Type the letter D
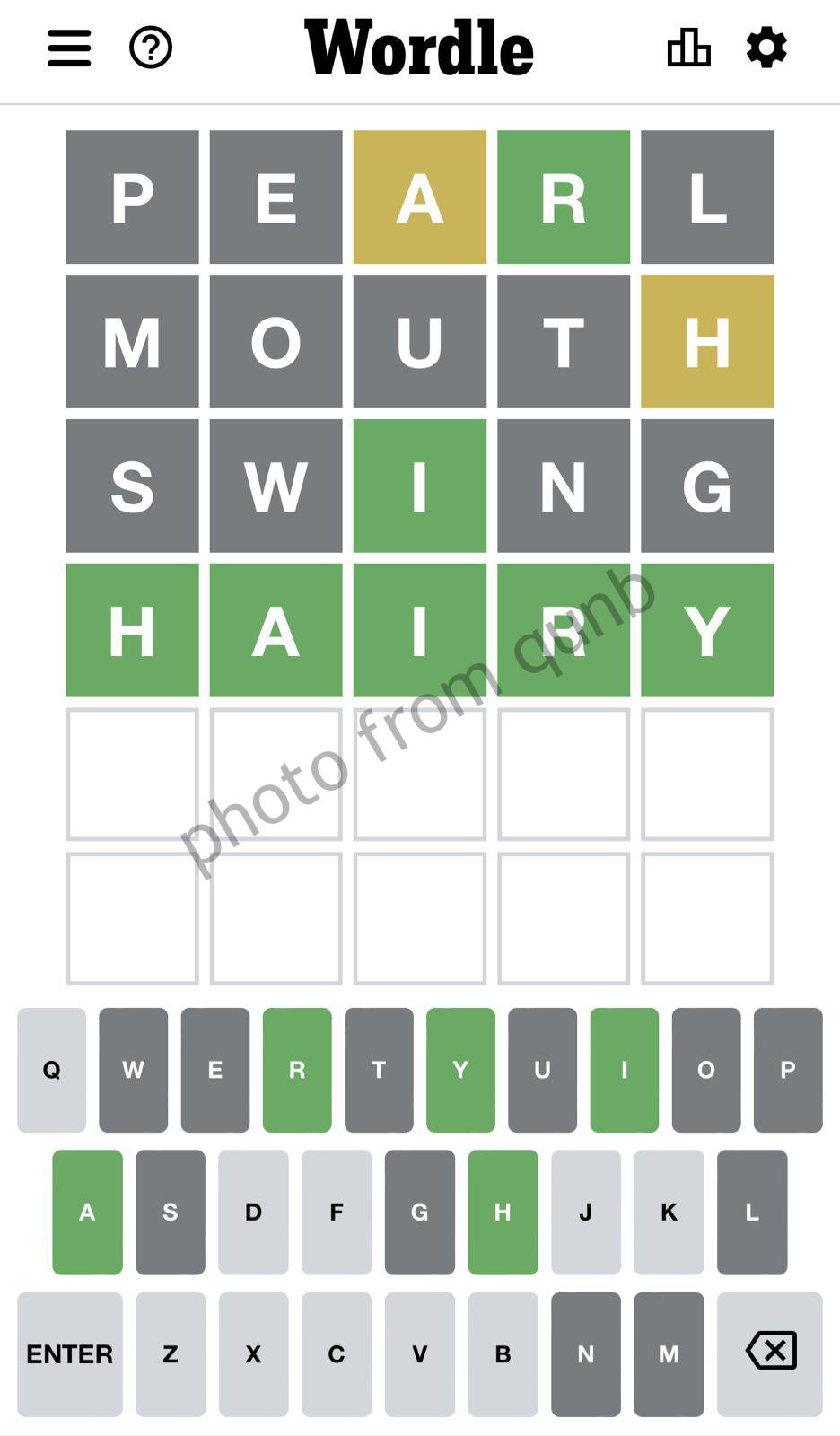The height and width of the screenshot is (1436, 840). click(x=253, y=1213)
